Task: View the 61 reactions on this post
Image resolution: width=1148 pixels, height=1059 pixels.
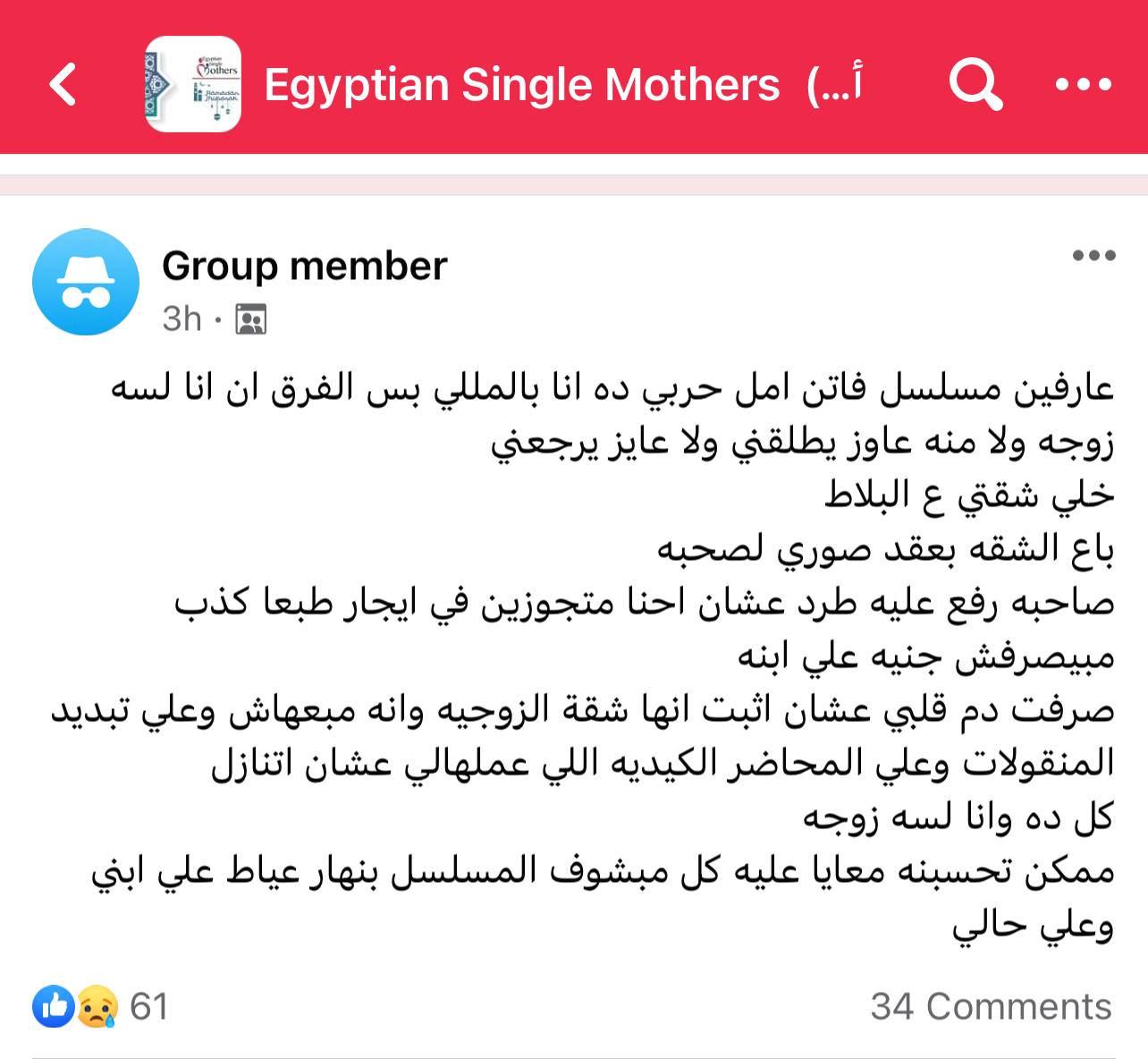Action: pos(100,1006)
